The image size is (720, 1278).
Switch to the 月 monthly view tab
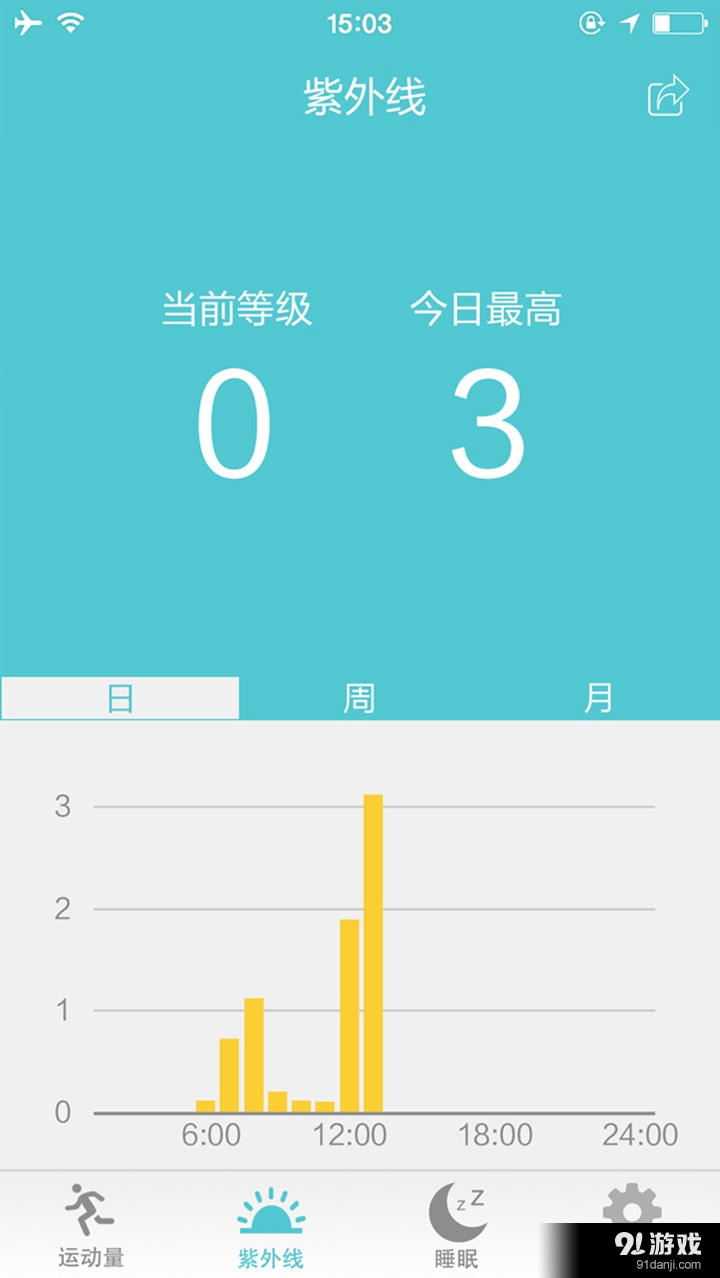click(598, 698)
